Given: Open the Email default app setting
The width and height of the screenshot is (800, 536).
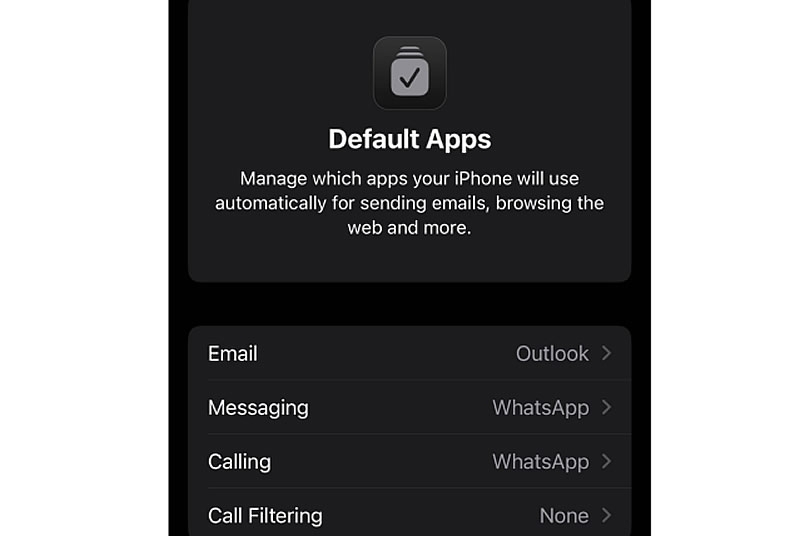Looking at the screenshot, I should (x=409, y=353).
